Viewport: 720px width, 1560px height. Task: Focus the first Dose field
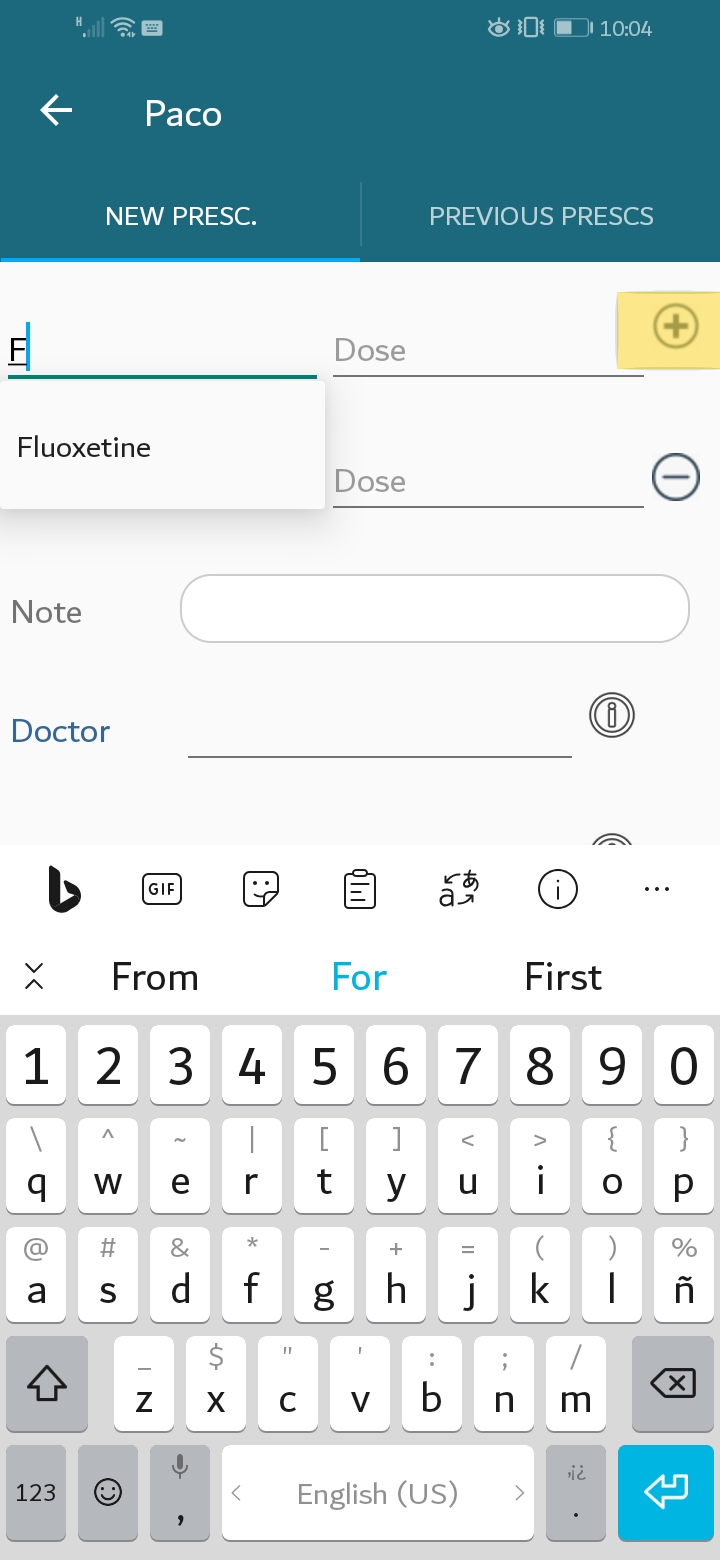488,350
